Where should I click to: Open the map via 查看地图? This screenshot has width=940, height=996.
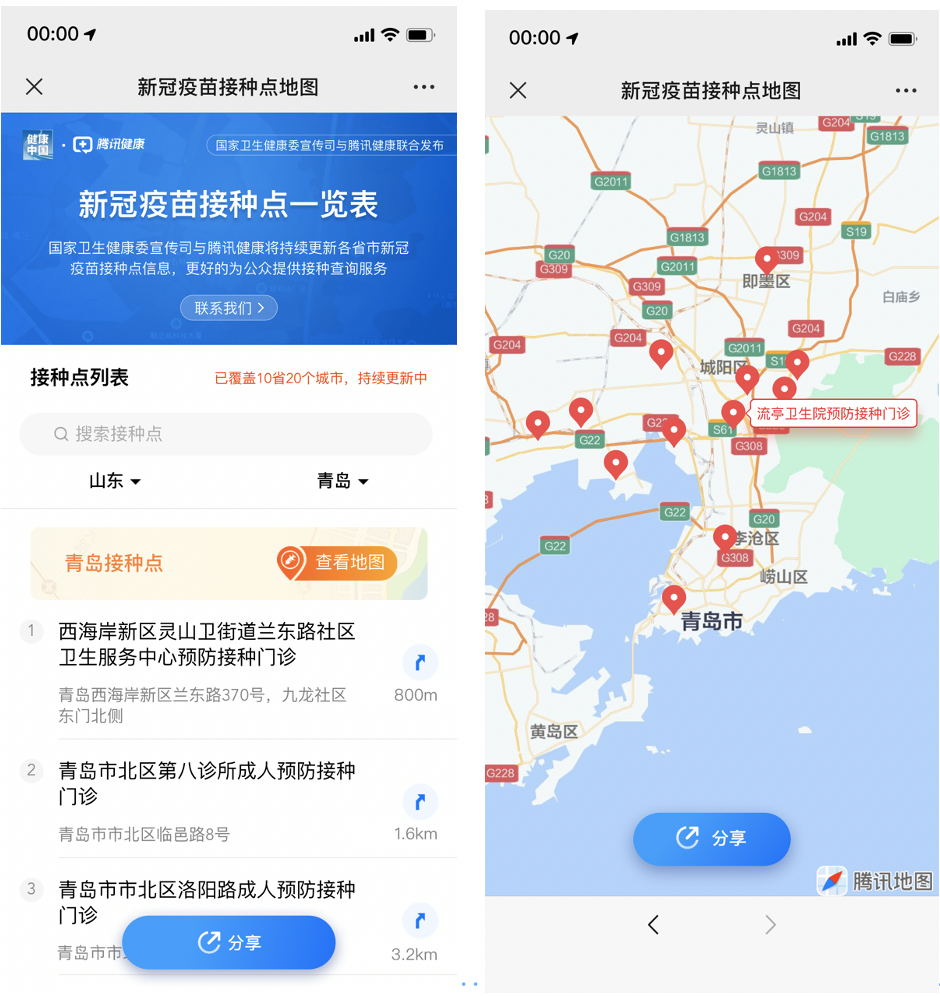click(x=338, y=563)
